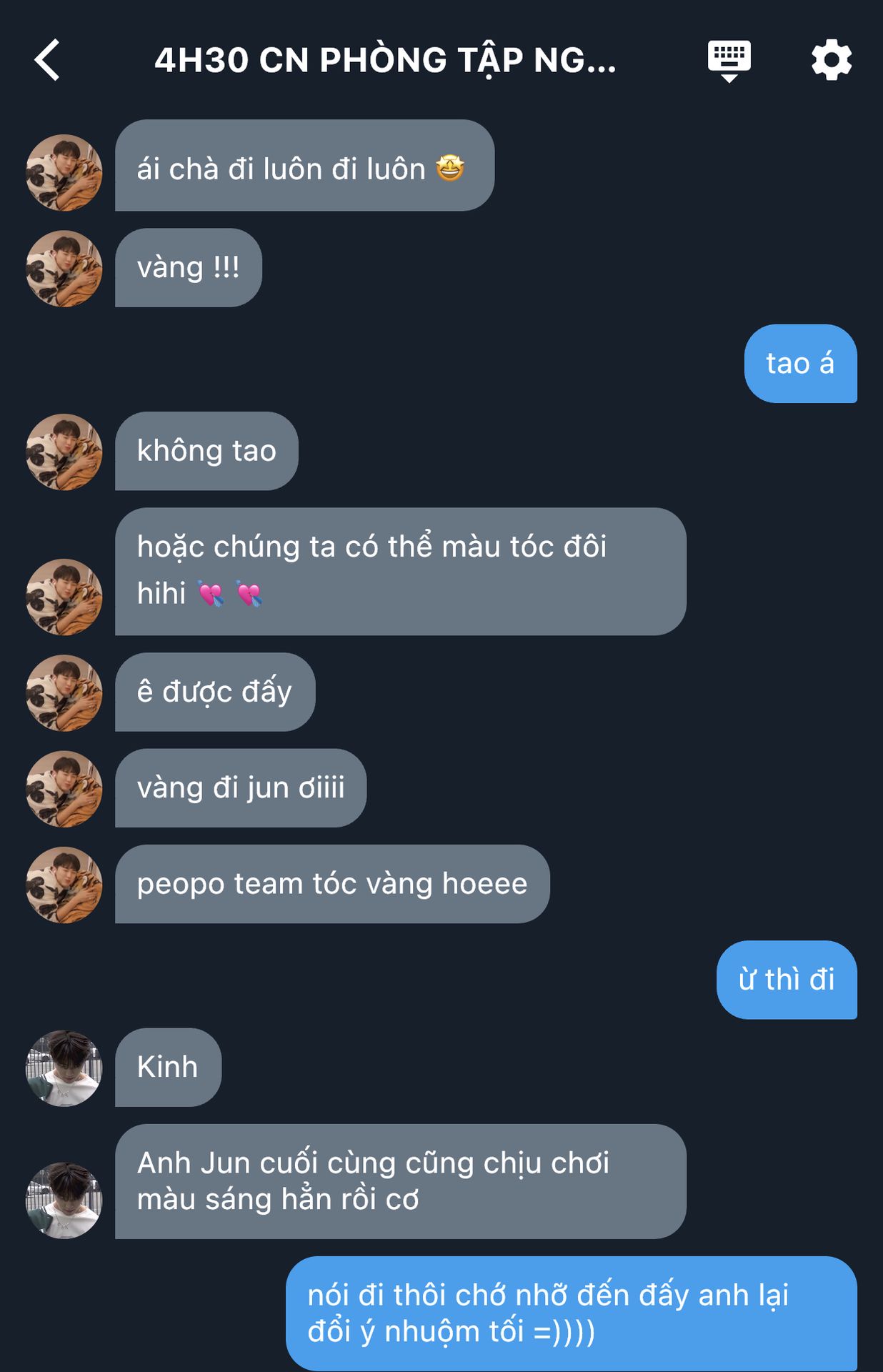Open the keyboard icon in header
Viewport: 883px width, 1372px height.
[x=729, y=60]
